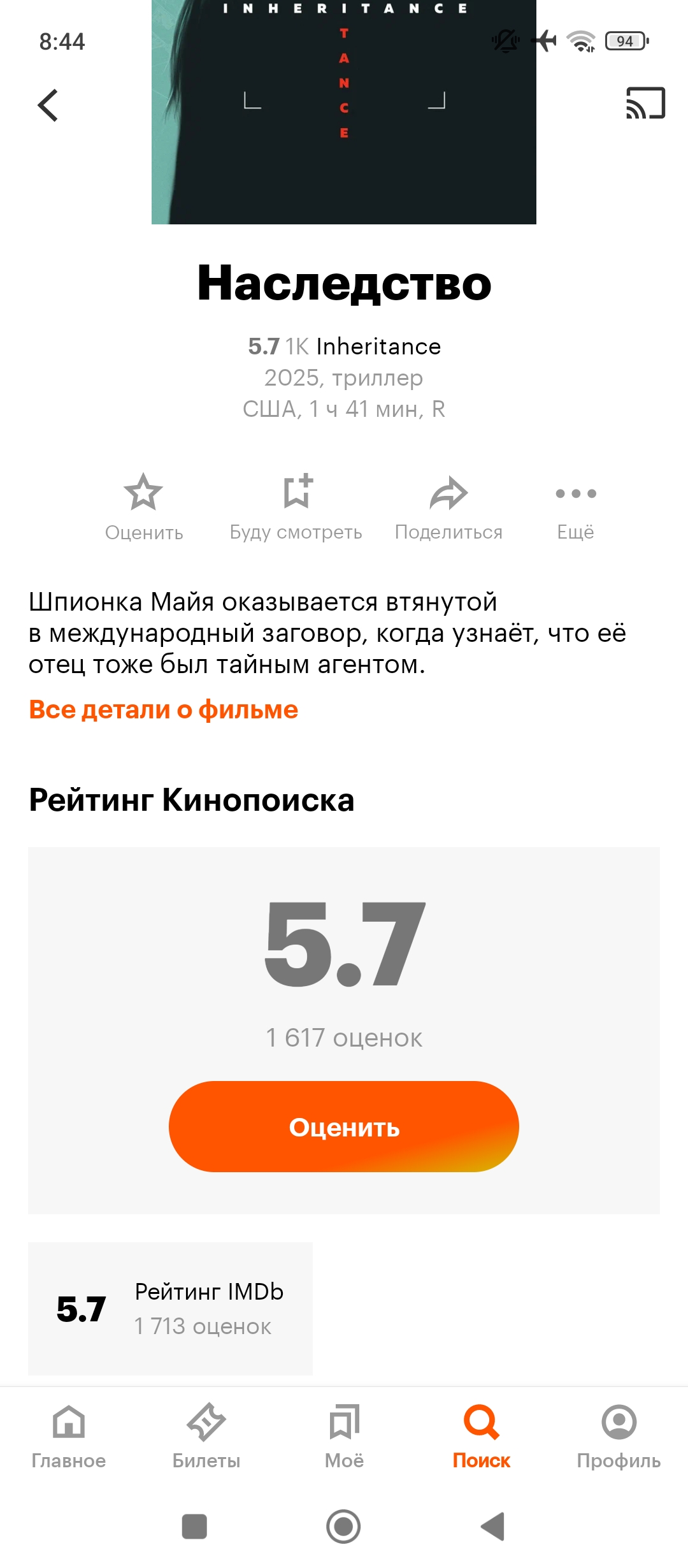Image resolution: width=688 pixels, height=1568 pixels.
Task: Share the film via Поделиться
Action: point(448,507)
